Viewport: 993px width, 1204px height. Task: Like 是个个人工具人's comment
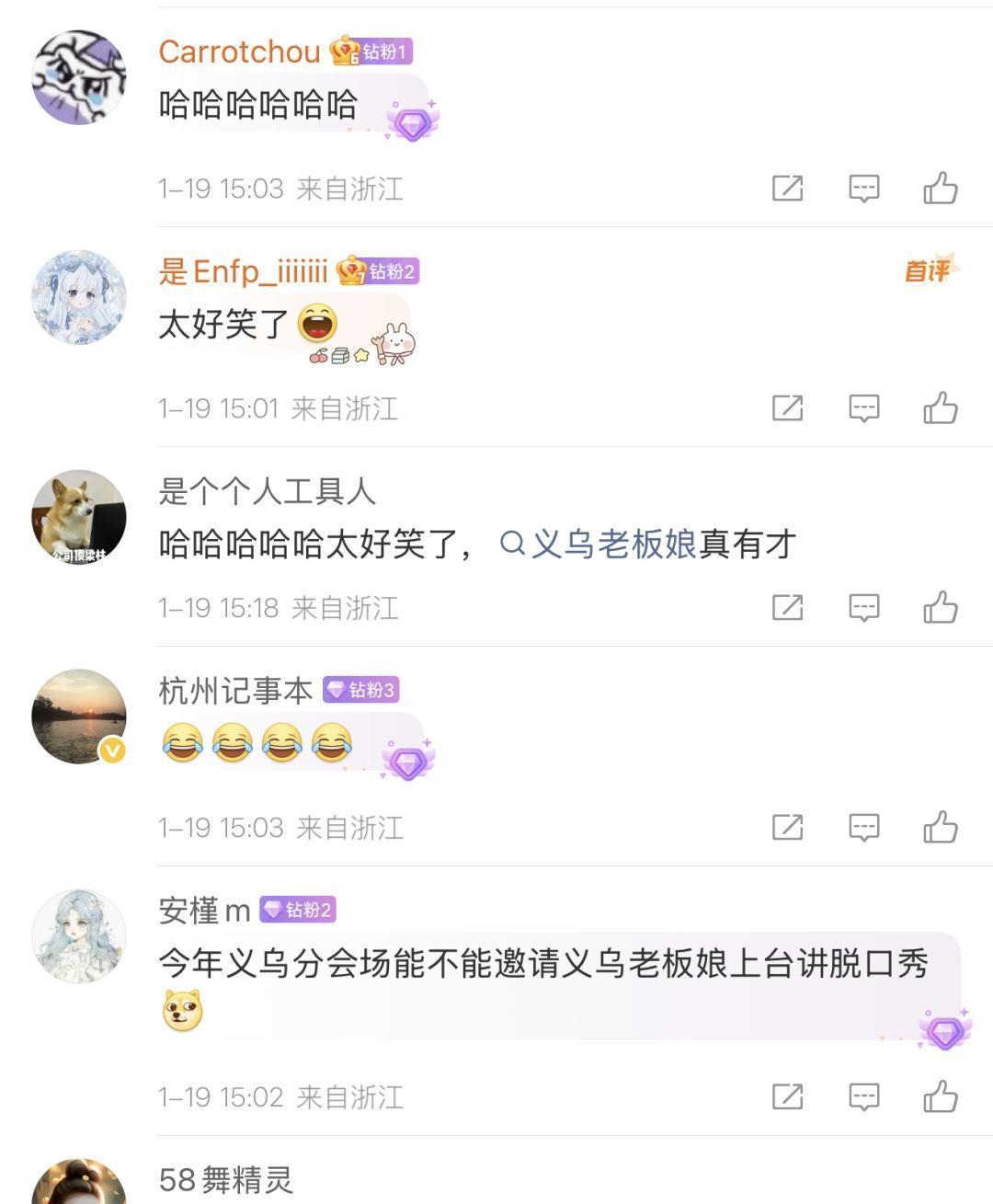tap(941, 607)
